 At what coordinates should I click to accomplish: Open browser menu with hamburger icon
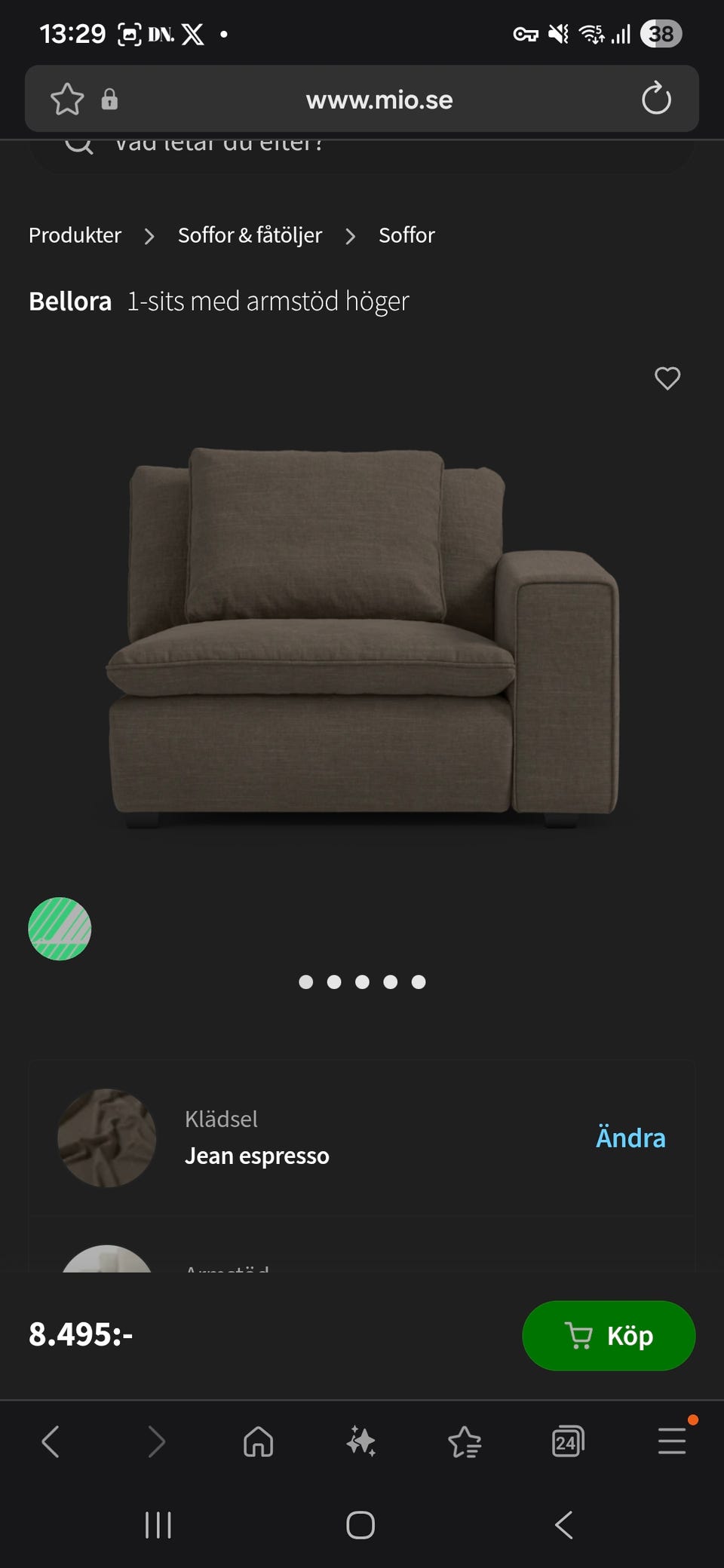pyautogui.click(x=670, y=1442)
